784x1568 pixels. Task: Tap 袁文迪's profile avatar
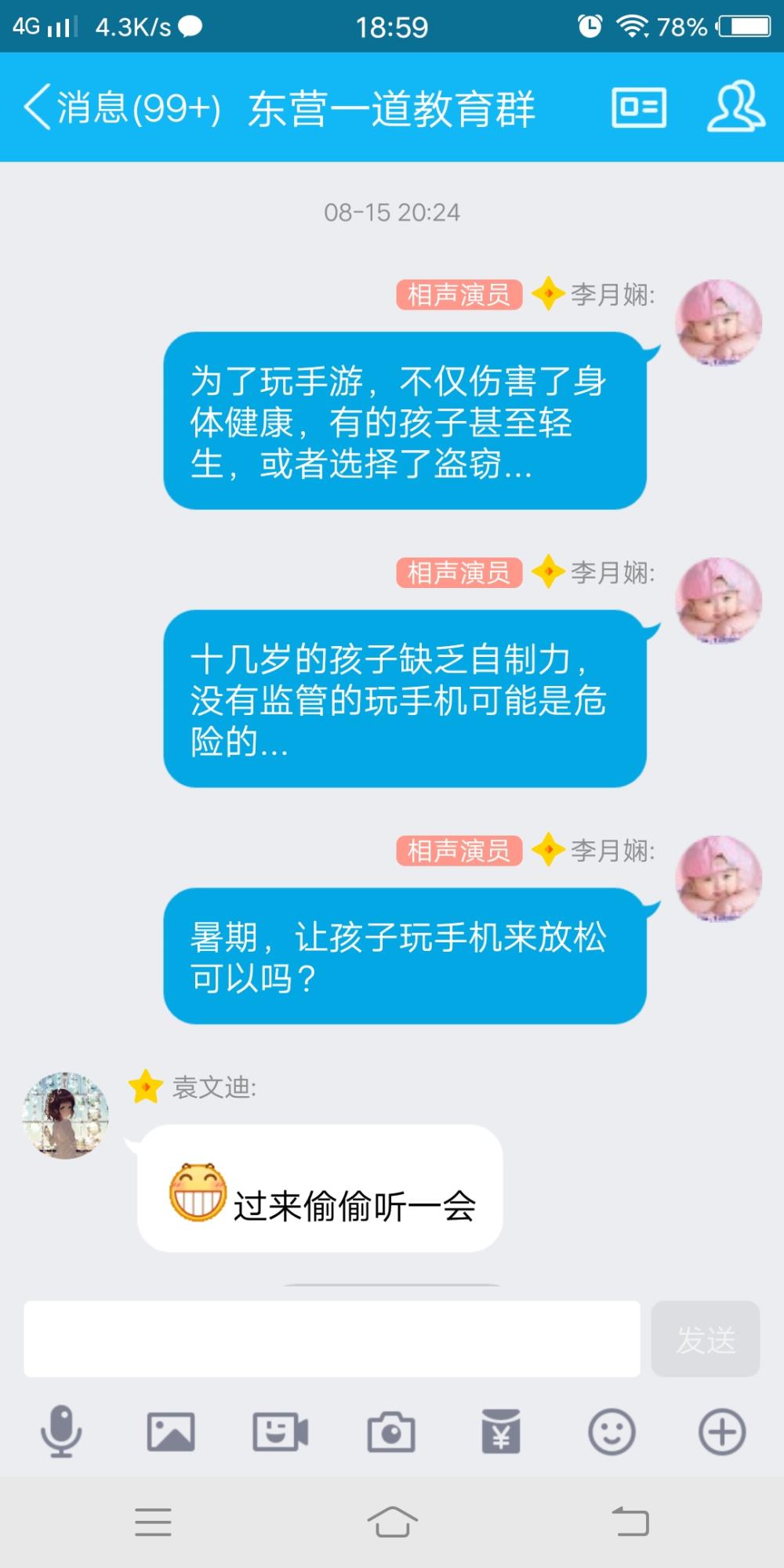[65, 1115]
